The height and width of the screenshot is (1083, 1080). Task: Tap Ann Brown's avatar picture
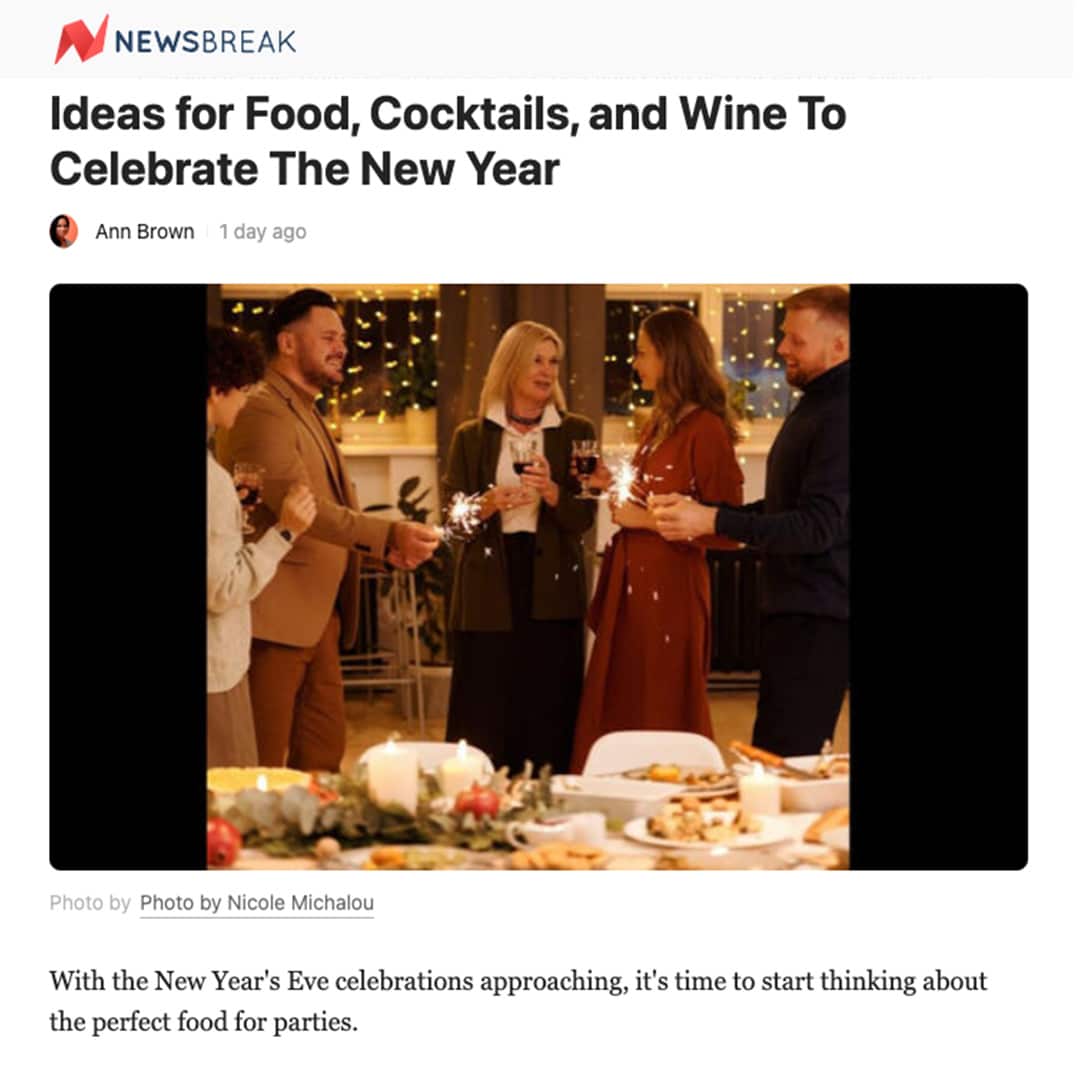click(64, 231)
